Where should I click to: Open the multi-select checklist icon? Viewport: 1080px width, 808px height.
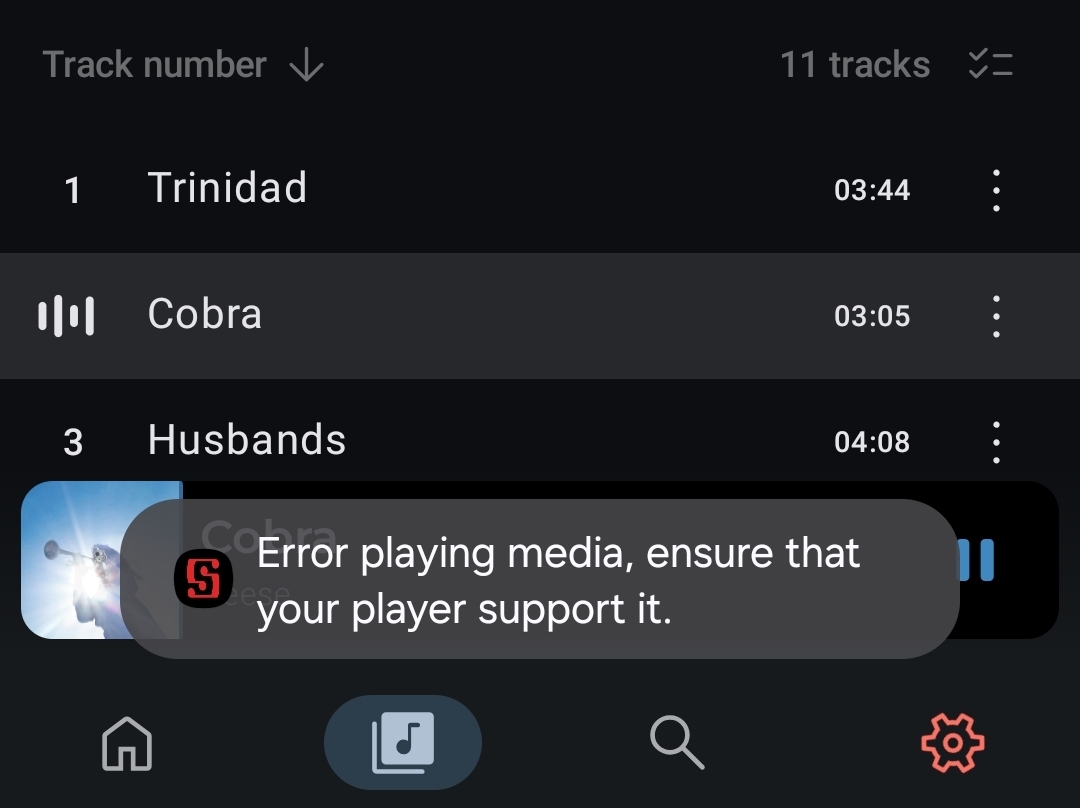tap(990, 66)
